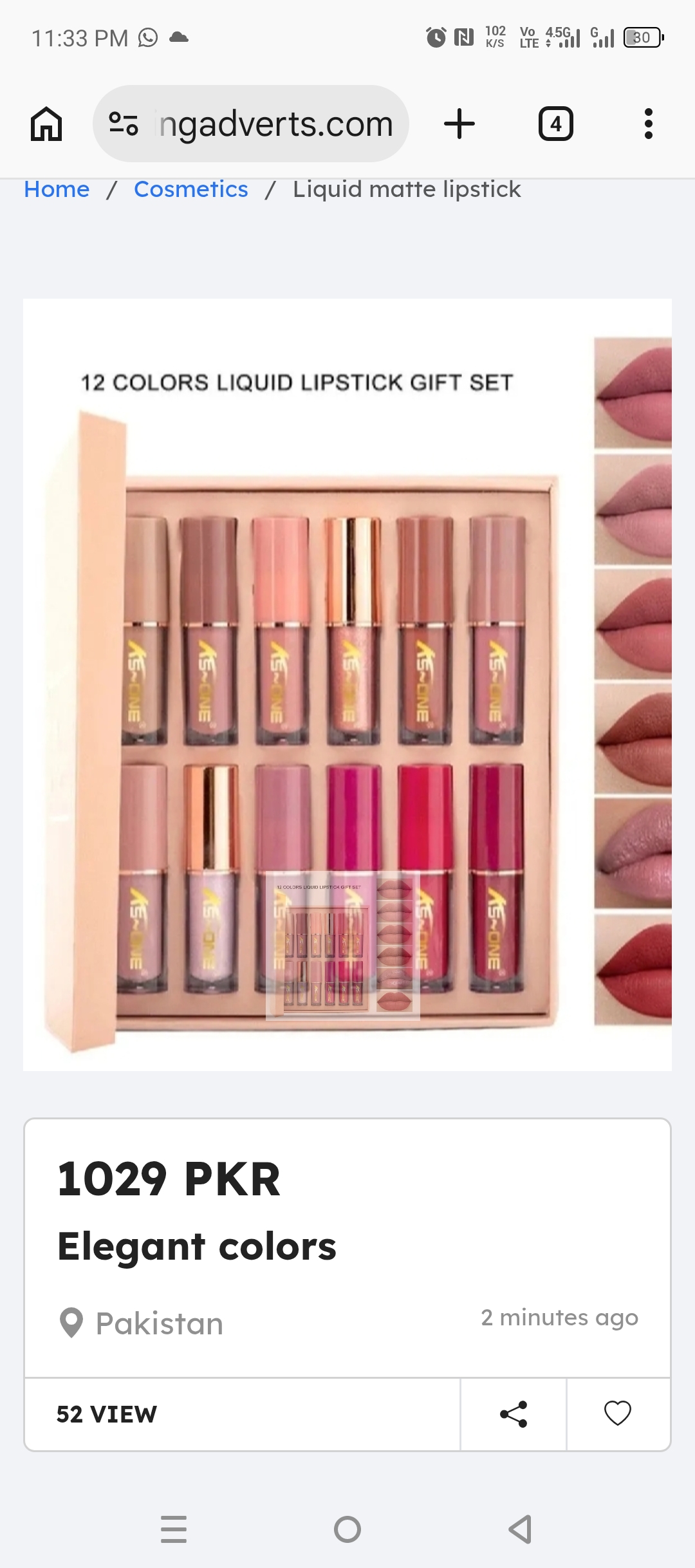Open a new browser tab
Screen dimensions: 695x1568
(459, 124)
